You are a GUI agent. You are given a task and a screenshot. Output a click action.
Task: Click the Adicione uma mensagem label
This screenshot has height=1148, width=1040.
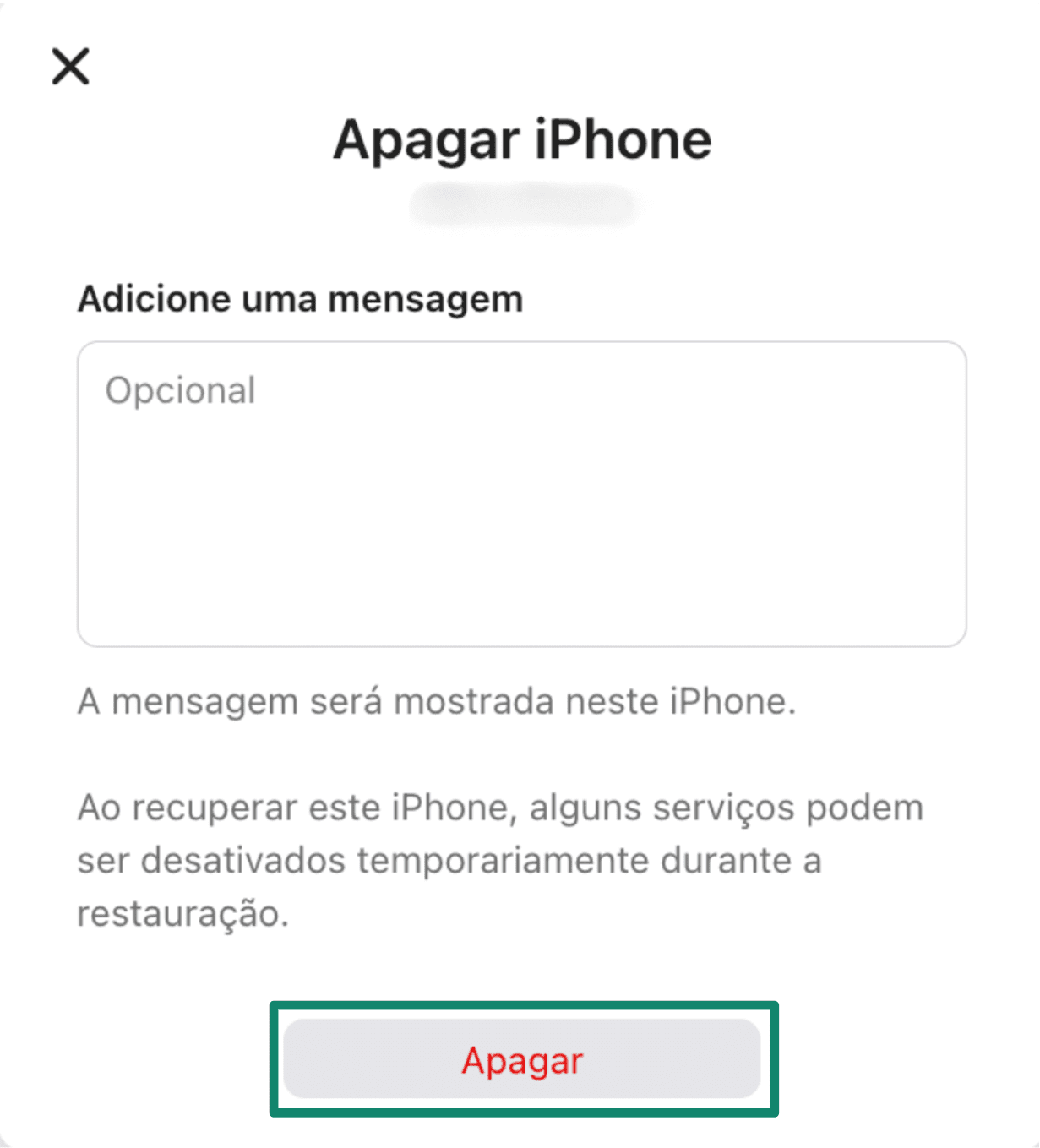point(302,298)
